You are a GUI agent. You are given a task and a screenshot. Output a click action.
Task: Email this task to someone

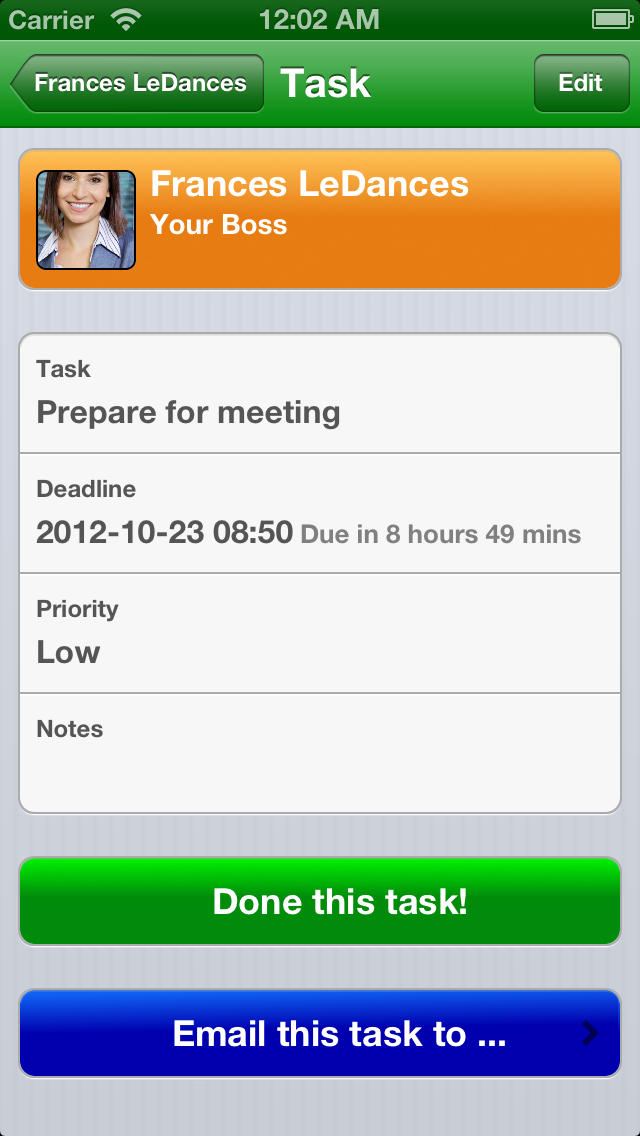point(320,1033)
